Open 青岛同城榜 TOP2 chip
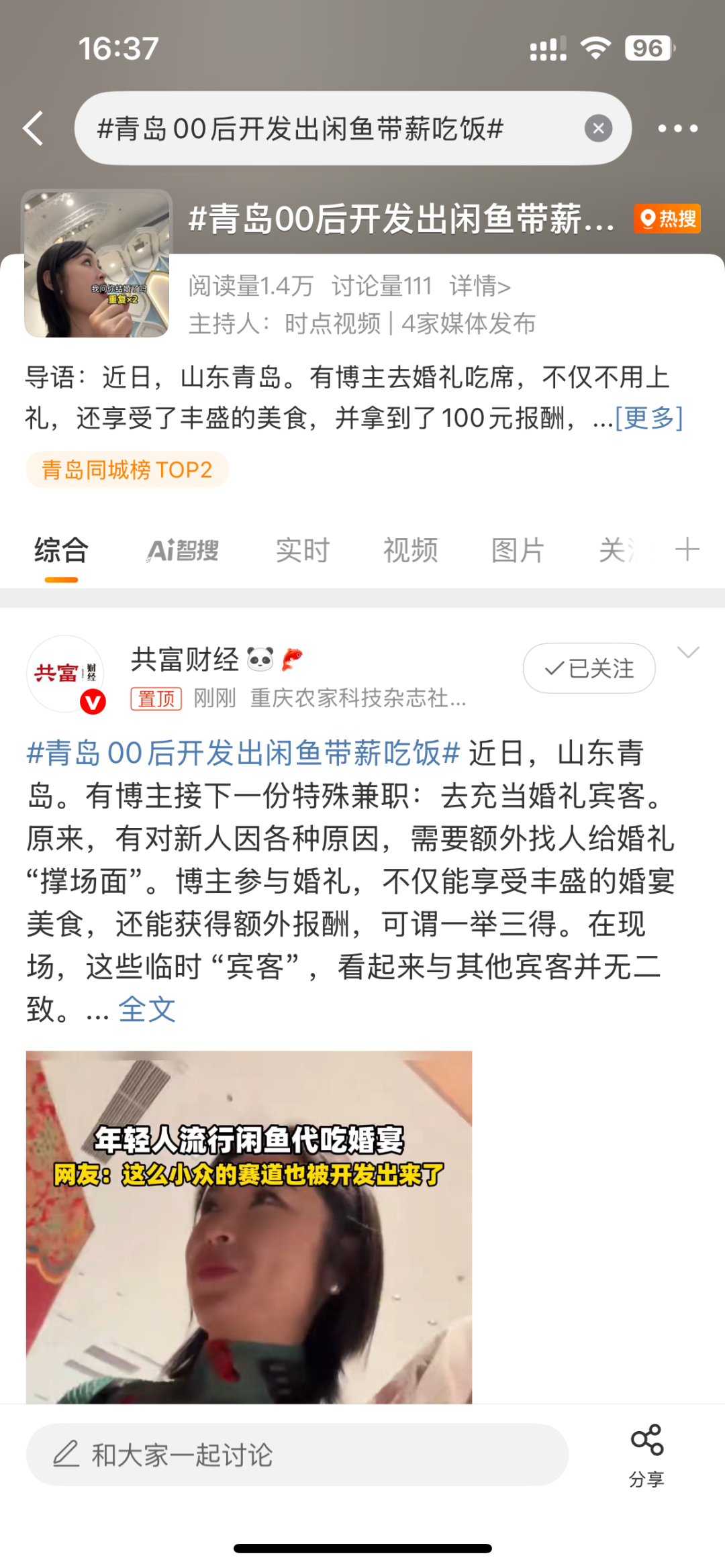This screenshot has height=1568, width=725. (127, 470)
